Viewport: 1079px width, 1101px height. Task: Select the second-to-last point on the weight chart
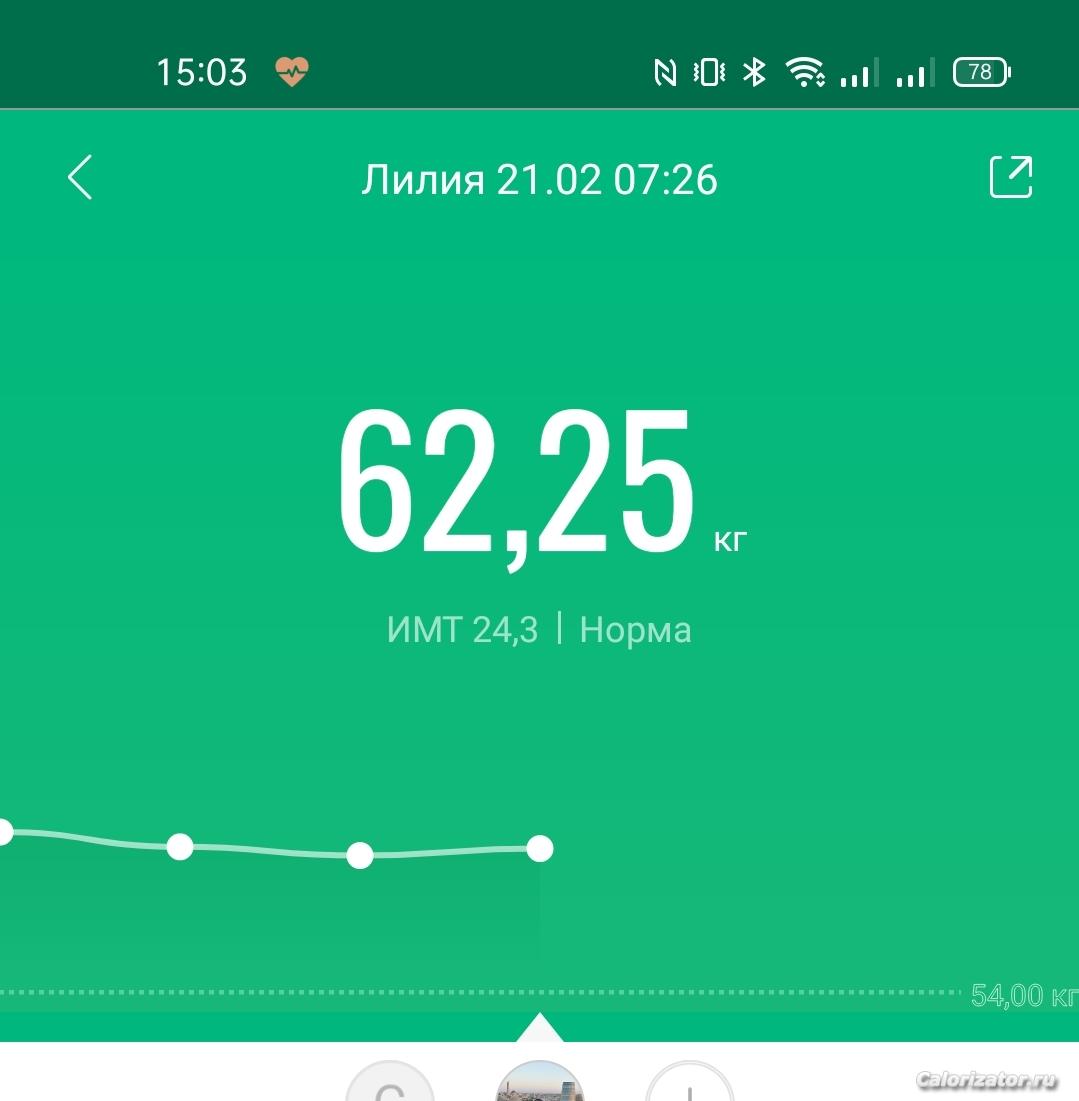click(x=360, y=856)
